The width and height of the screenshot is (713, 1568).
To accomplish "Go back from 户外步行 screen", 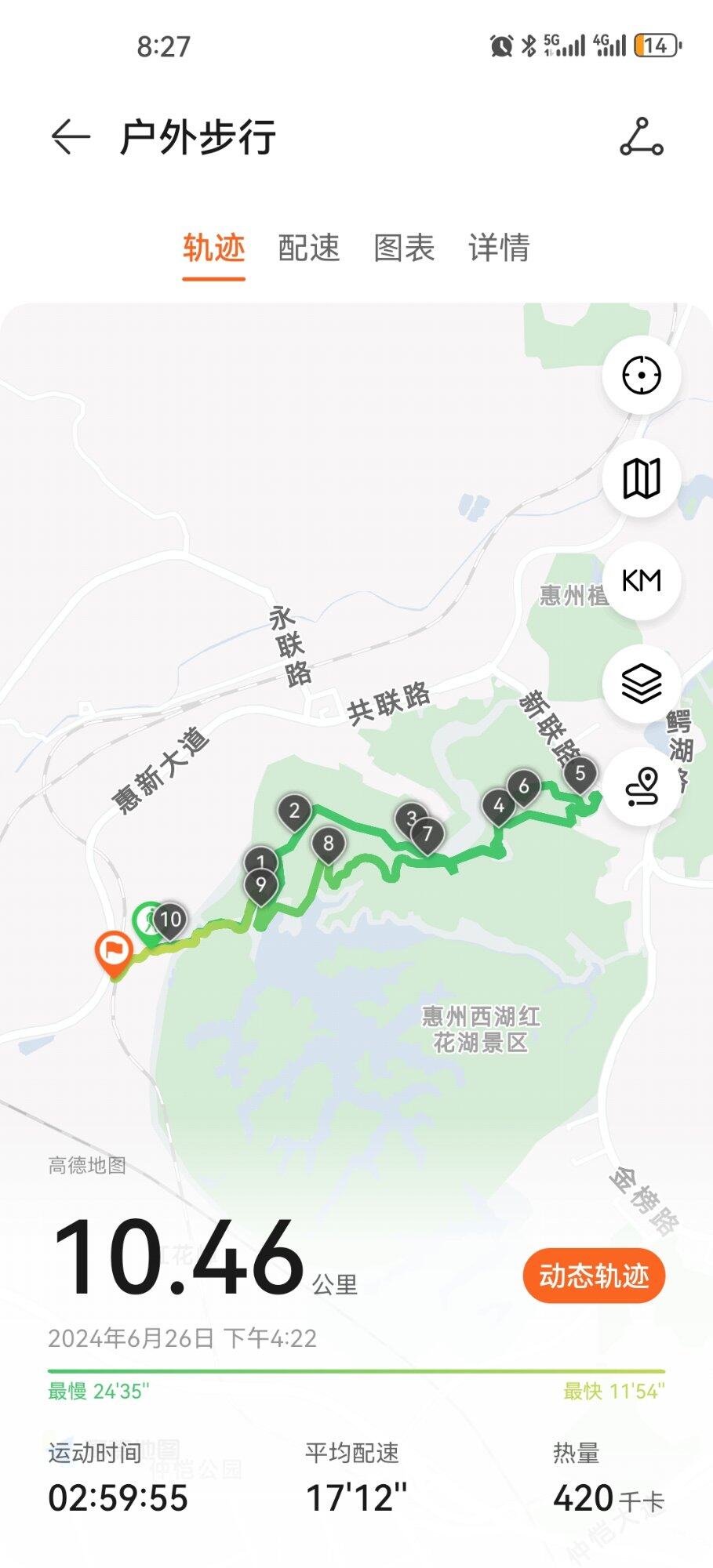I will (71, 137).
